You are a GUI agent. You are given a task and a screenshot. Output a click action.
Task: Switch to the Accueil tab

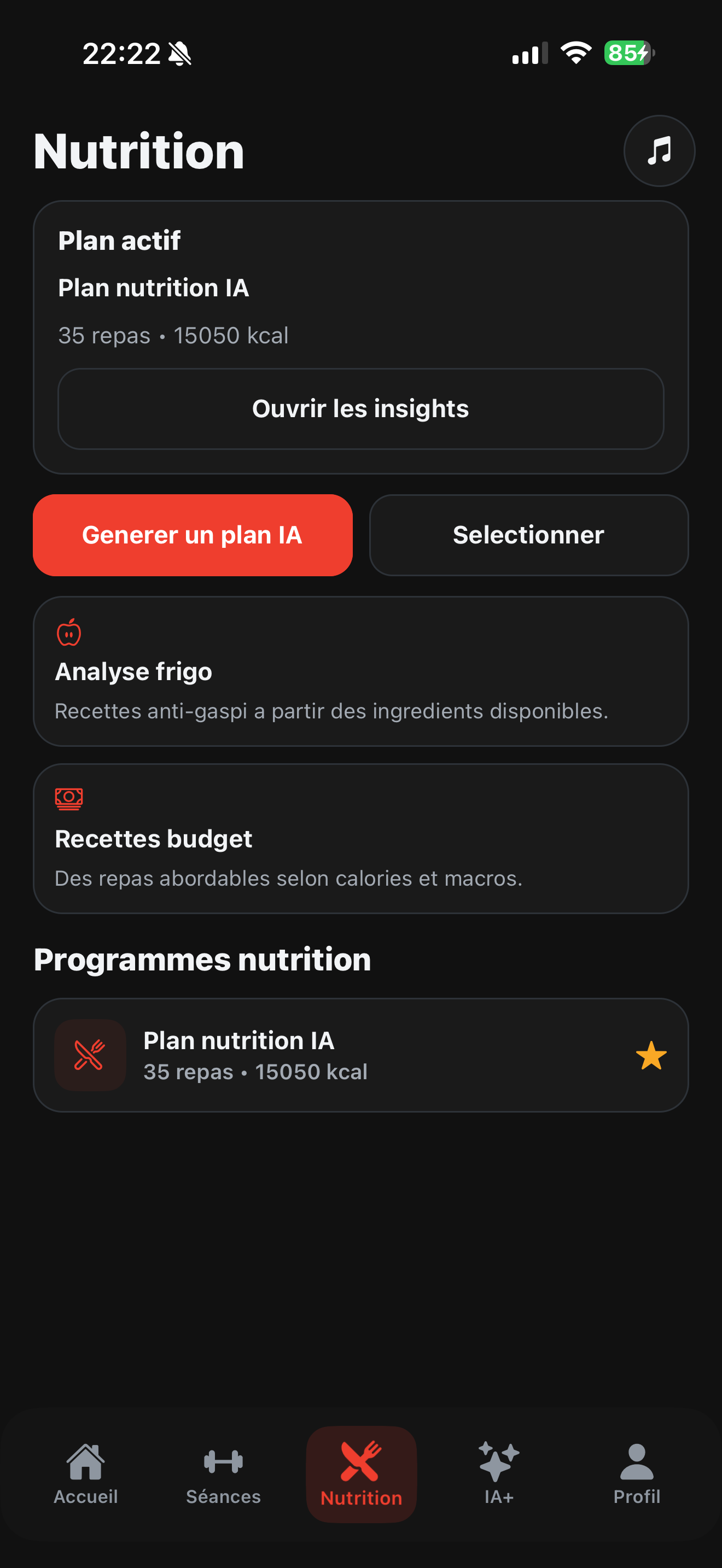86,1473
